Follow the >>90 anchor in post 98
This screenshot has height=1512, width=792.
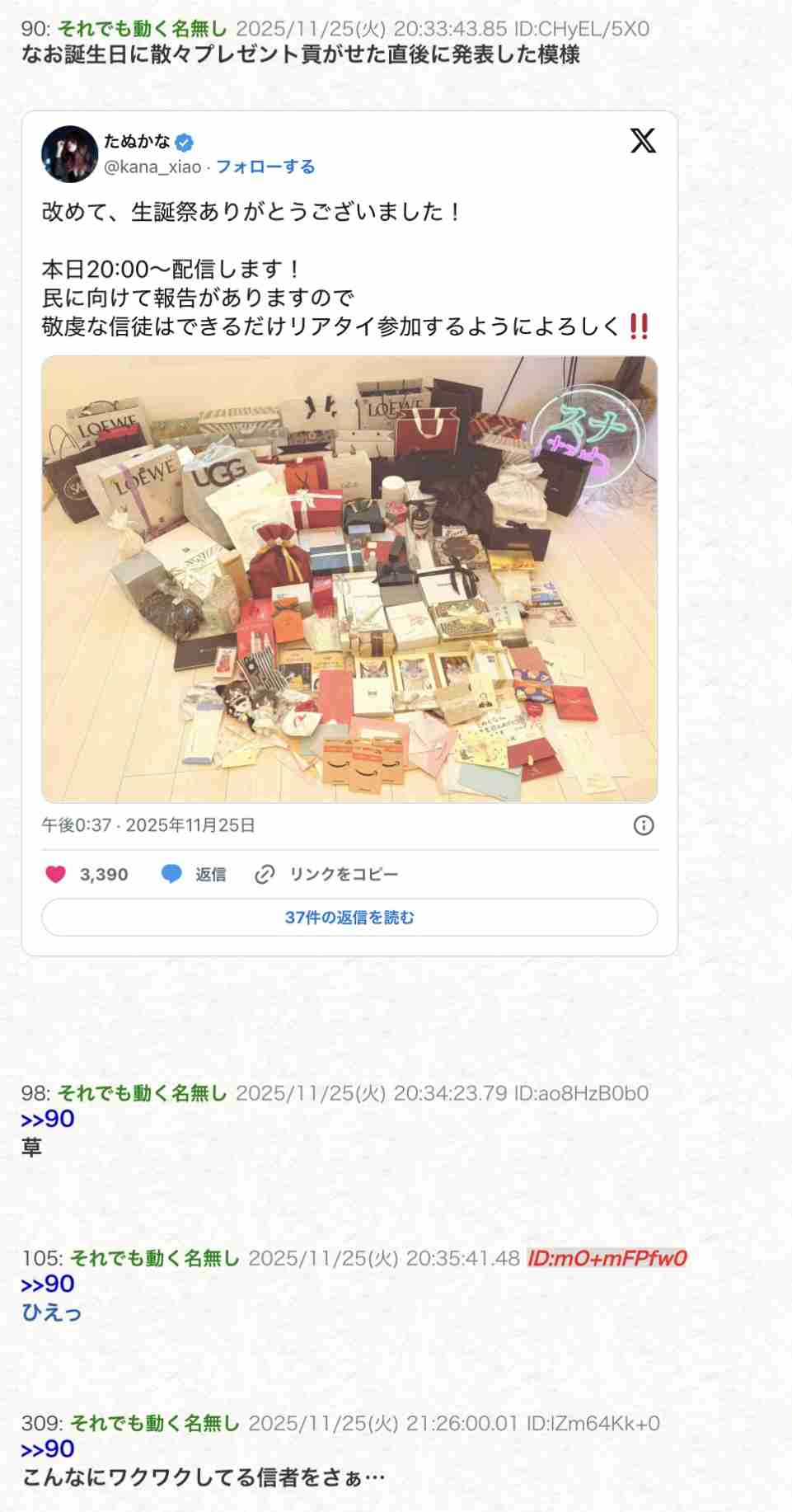[46, 1119]
